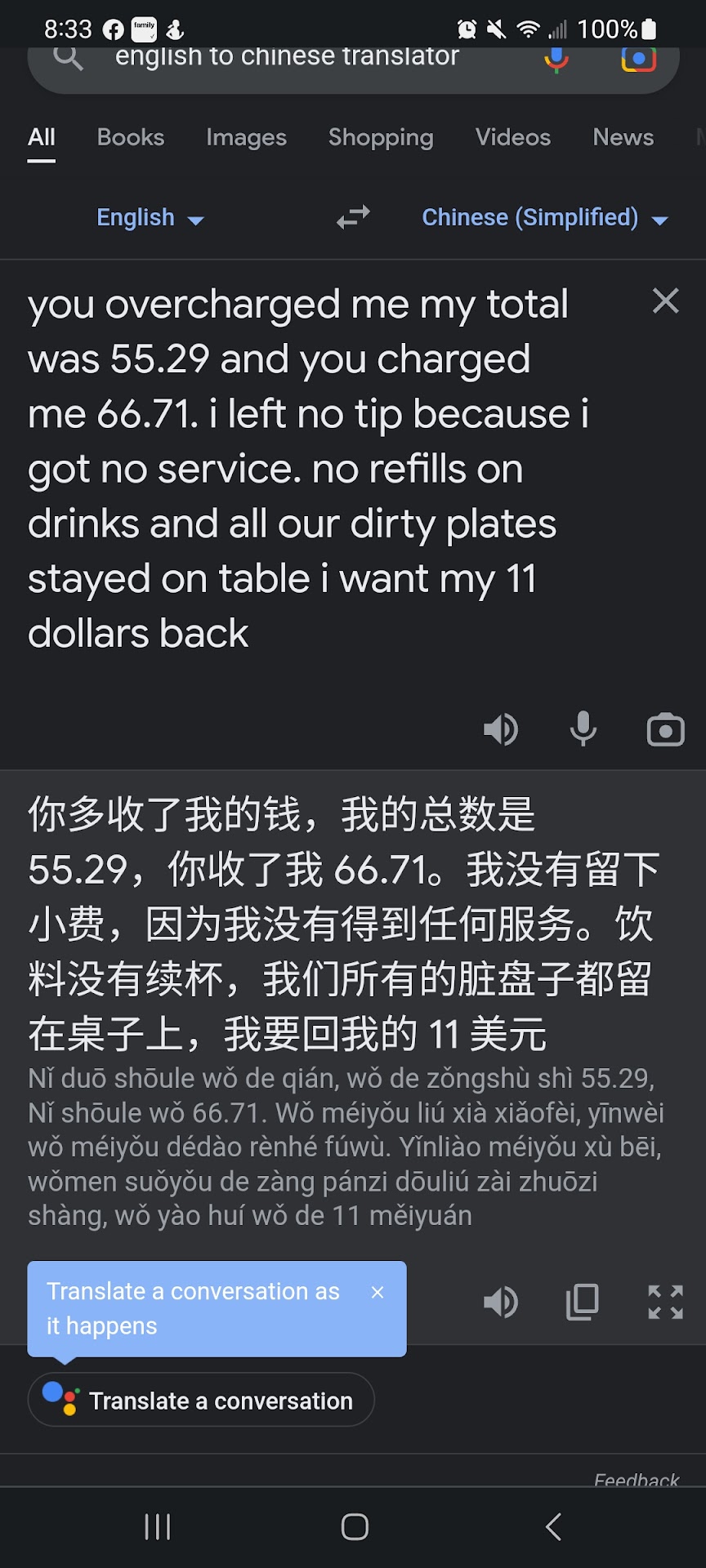Open the Chinese (Simplified) target language dropdown
Screen dimensions: 706x1568
pyautogui.click(x=543, y=217)
